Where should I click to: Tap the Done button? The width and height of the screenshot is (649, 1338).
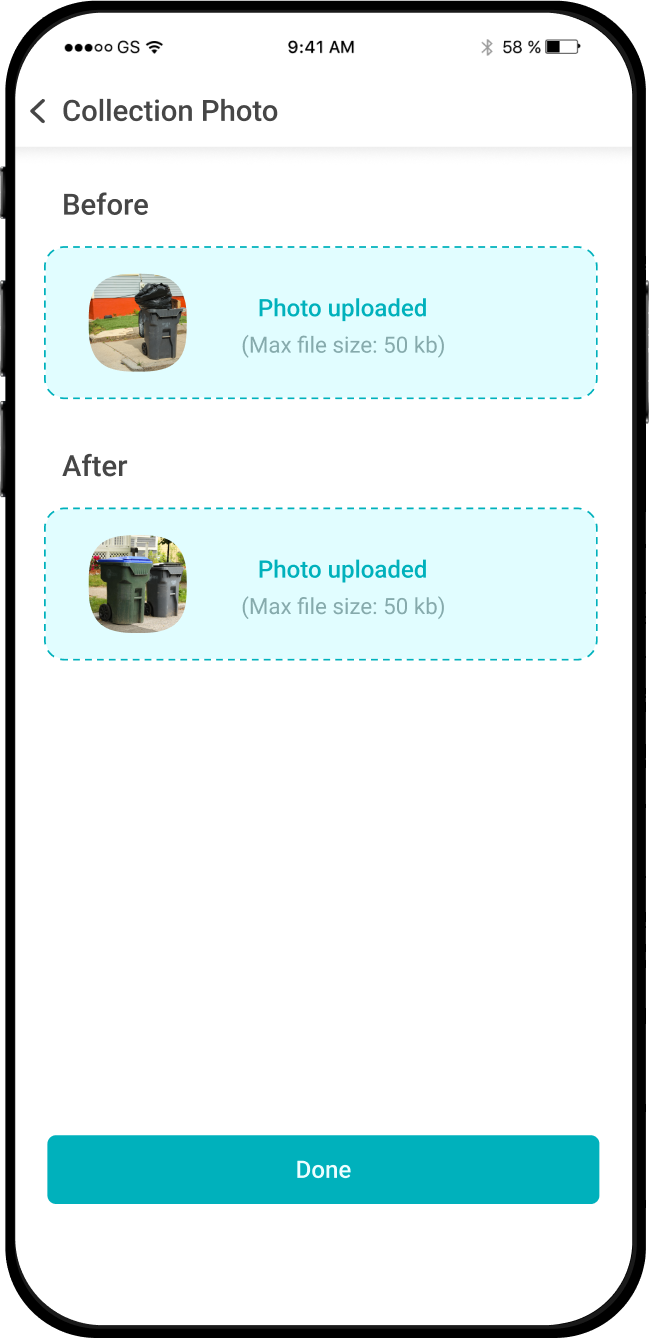click(323, 1169)
